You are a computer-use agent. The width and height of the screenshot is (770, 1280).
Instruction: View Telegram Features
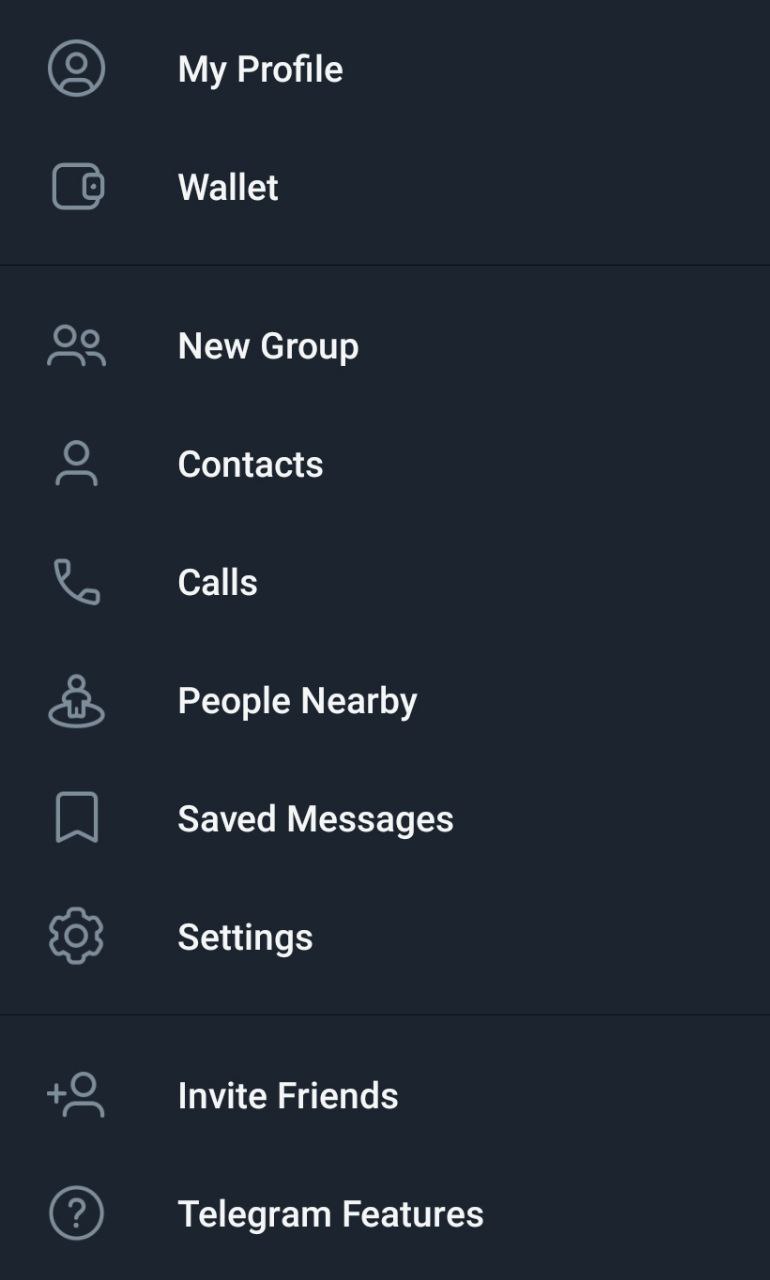coord(385,1213)
